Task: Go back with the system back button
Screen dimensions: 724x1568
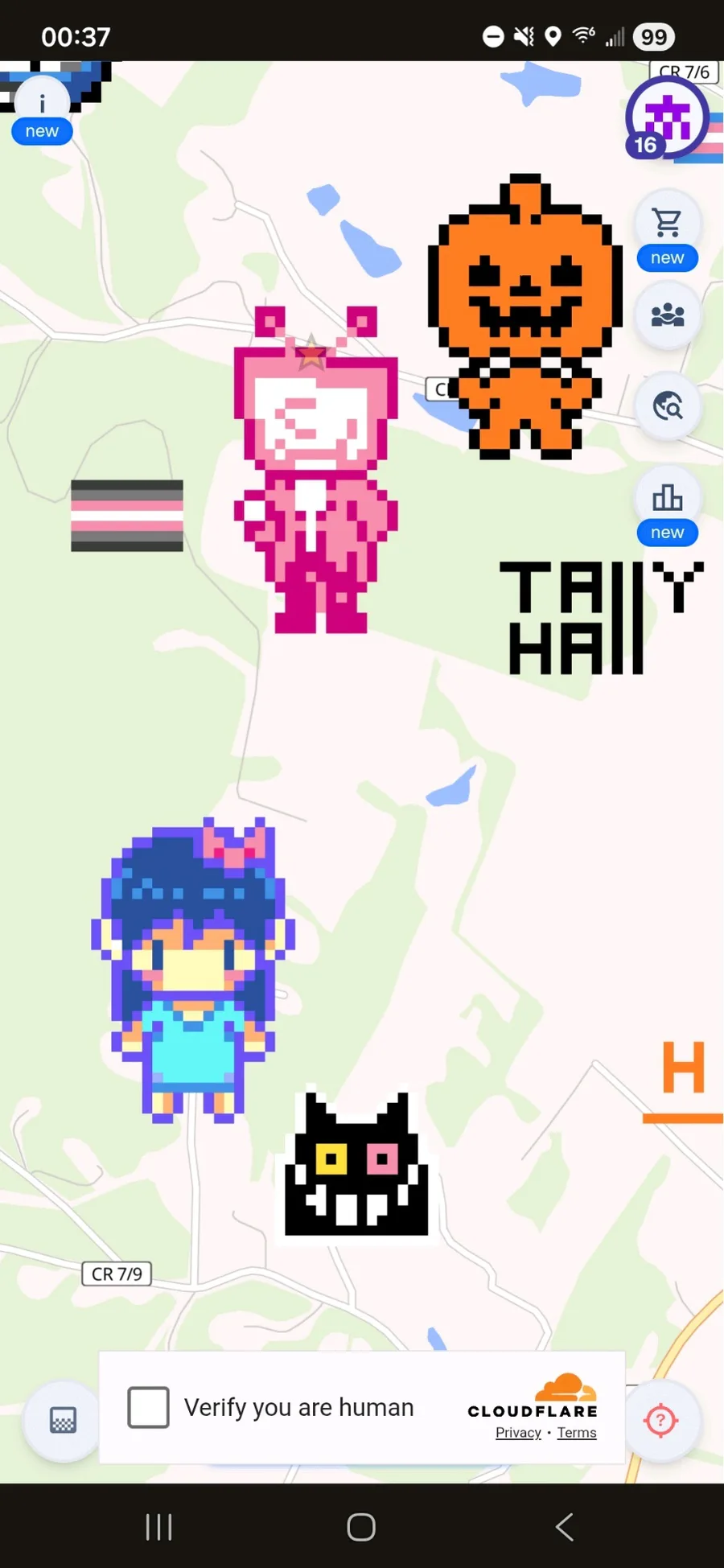Action: click(565, 1526)
